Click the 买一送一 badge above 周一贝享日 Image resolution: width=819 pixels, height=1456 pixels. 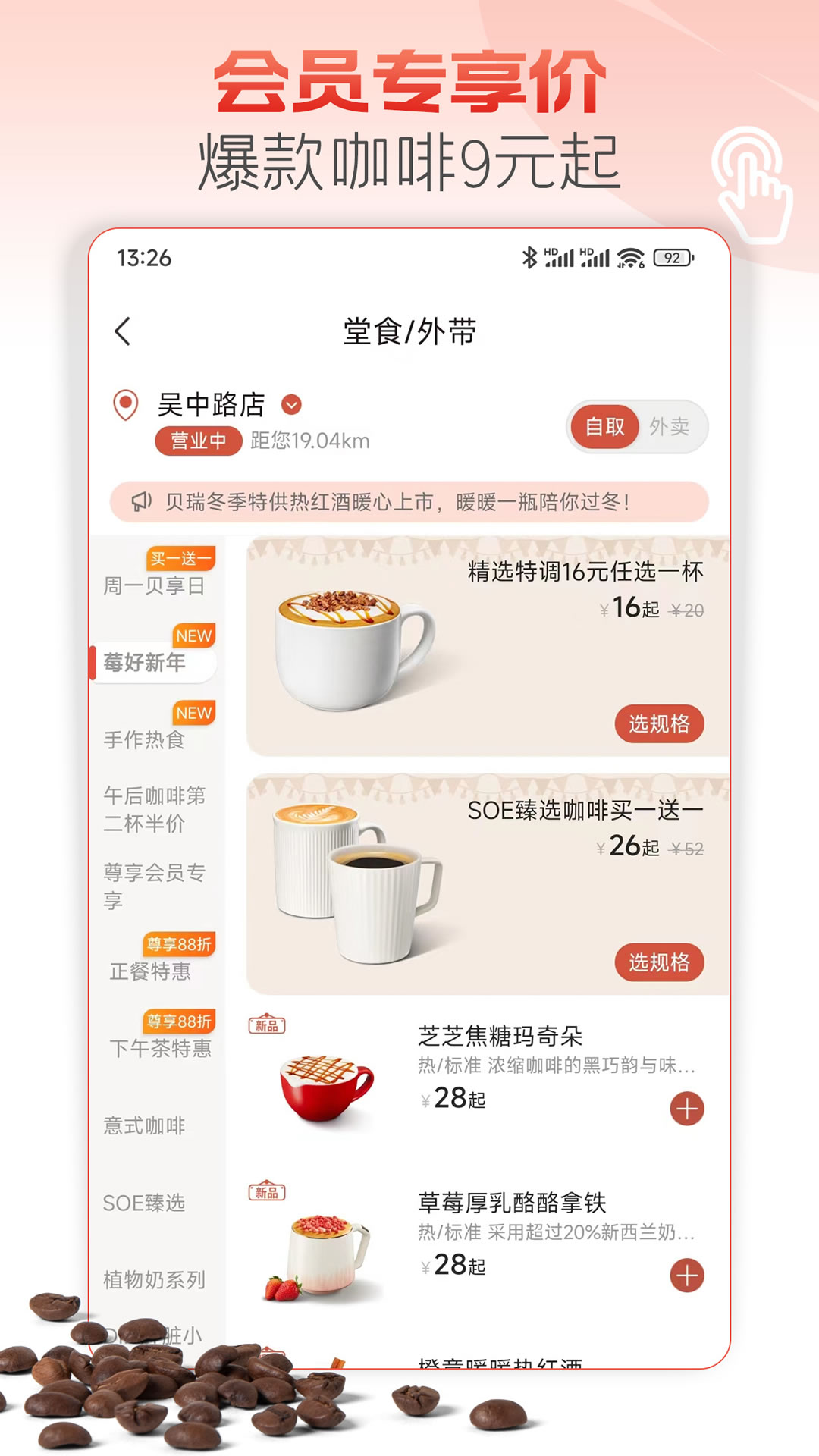click(x=182, y=558)
